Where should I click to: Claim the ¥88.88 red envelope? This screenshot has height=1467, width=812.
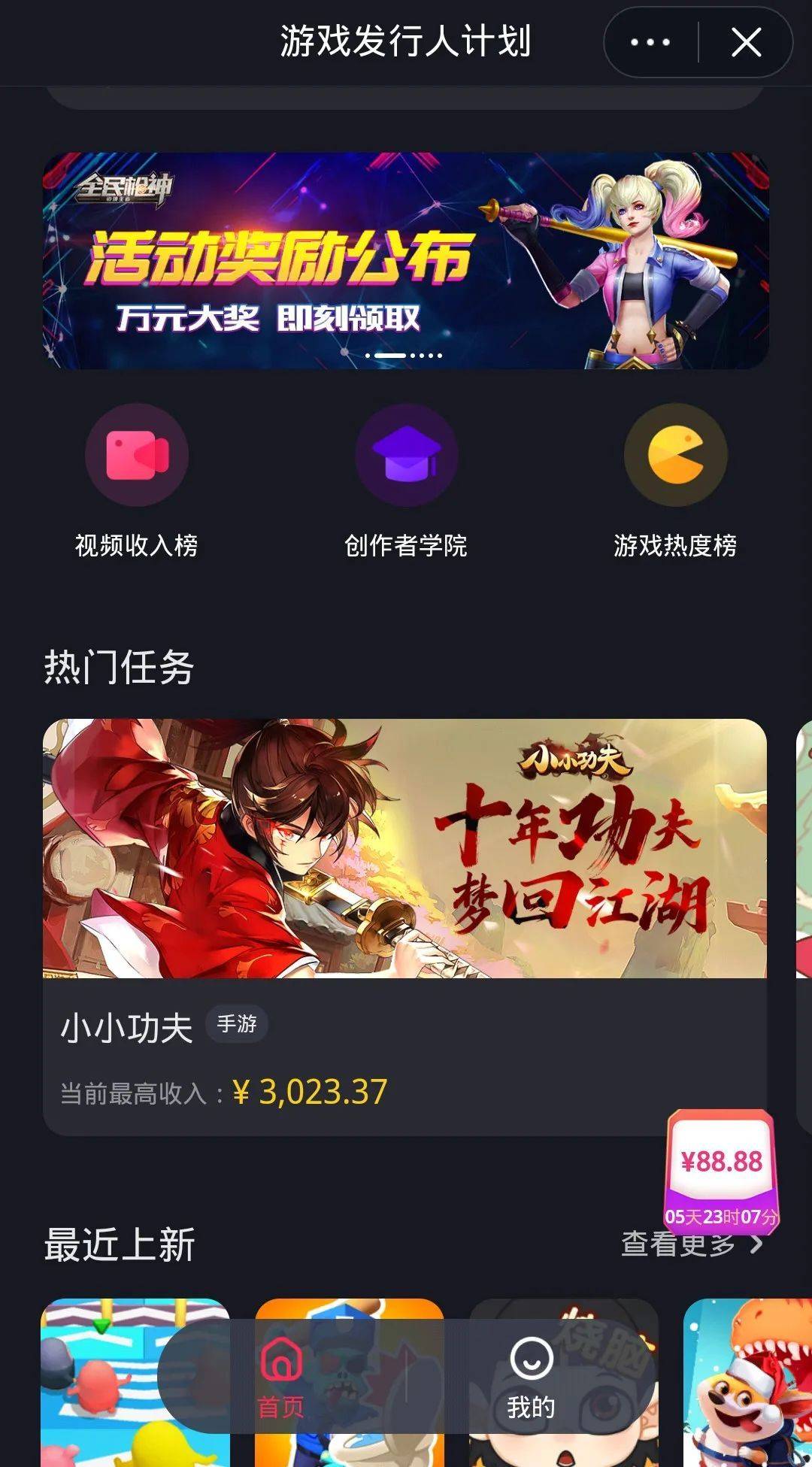[721, 1170]
